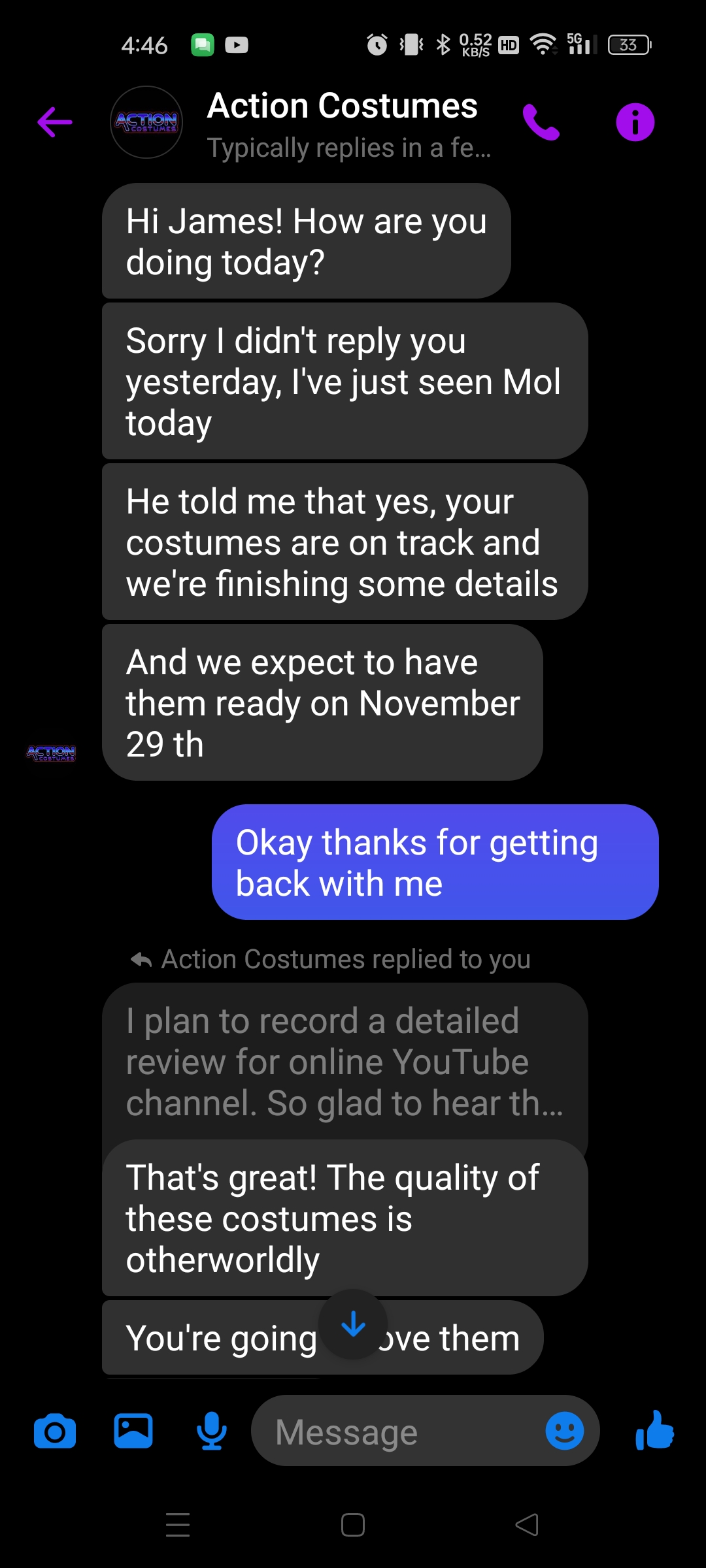Open the emoji picker in message field

tap(565, 1431)
